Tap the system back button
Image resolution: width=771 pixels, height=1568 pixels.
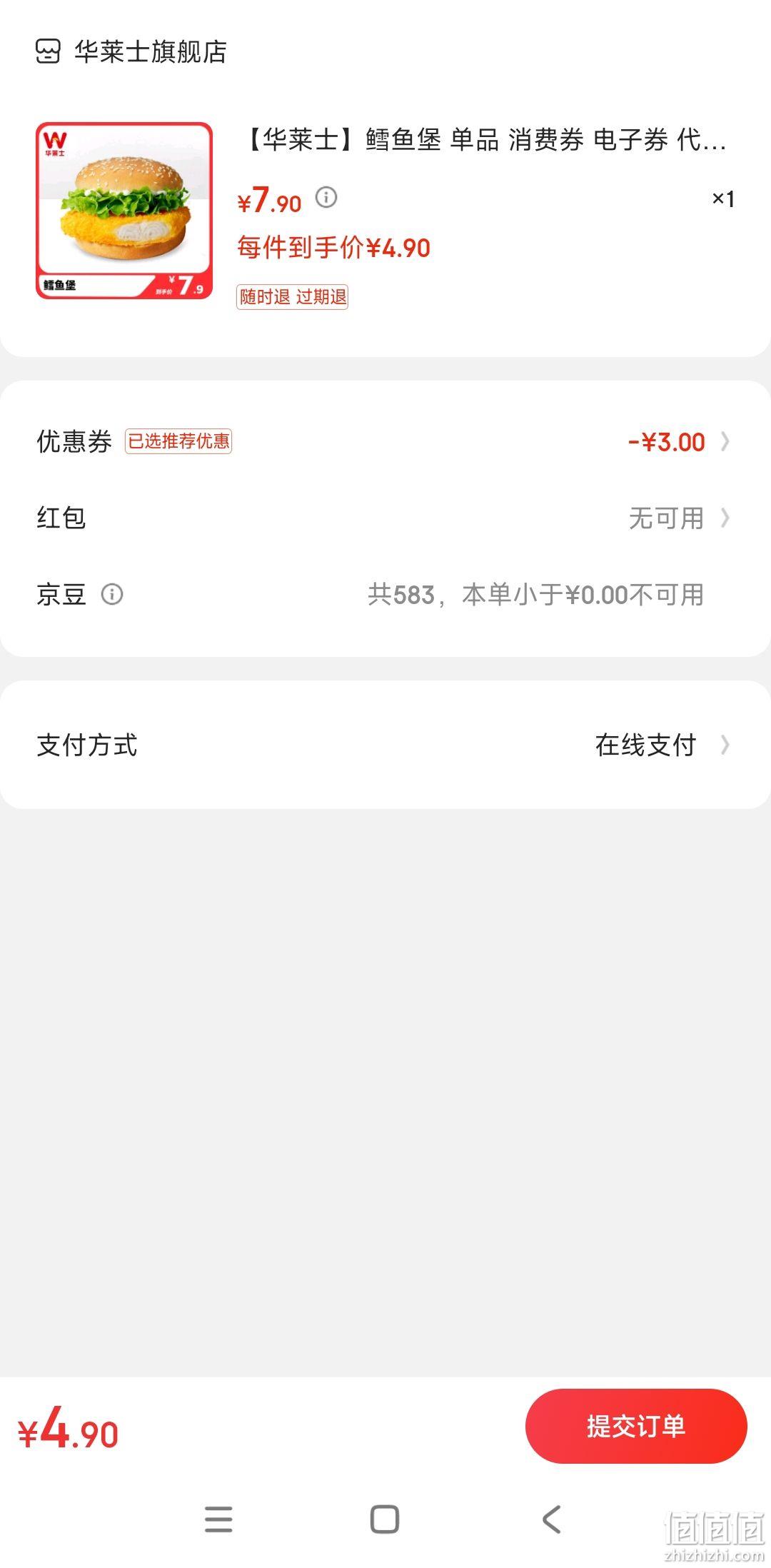[x=551, y=1519]
